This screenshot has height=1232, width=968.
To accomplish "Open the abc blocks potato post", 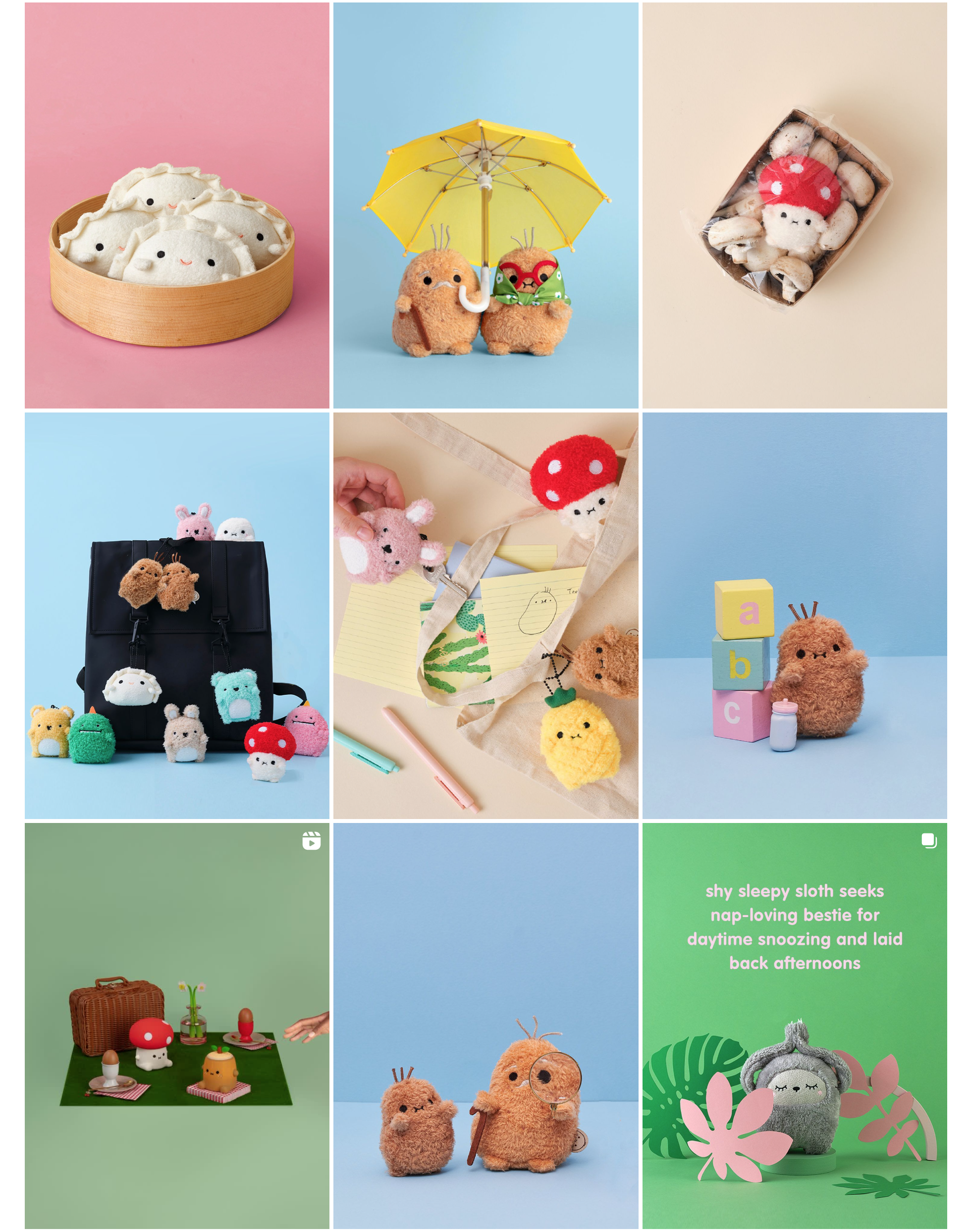I will pyautogui.click(x=794, y=615).
